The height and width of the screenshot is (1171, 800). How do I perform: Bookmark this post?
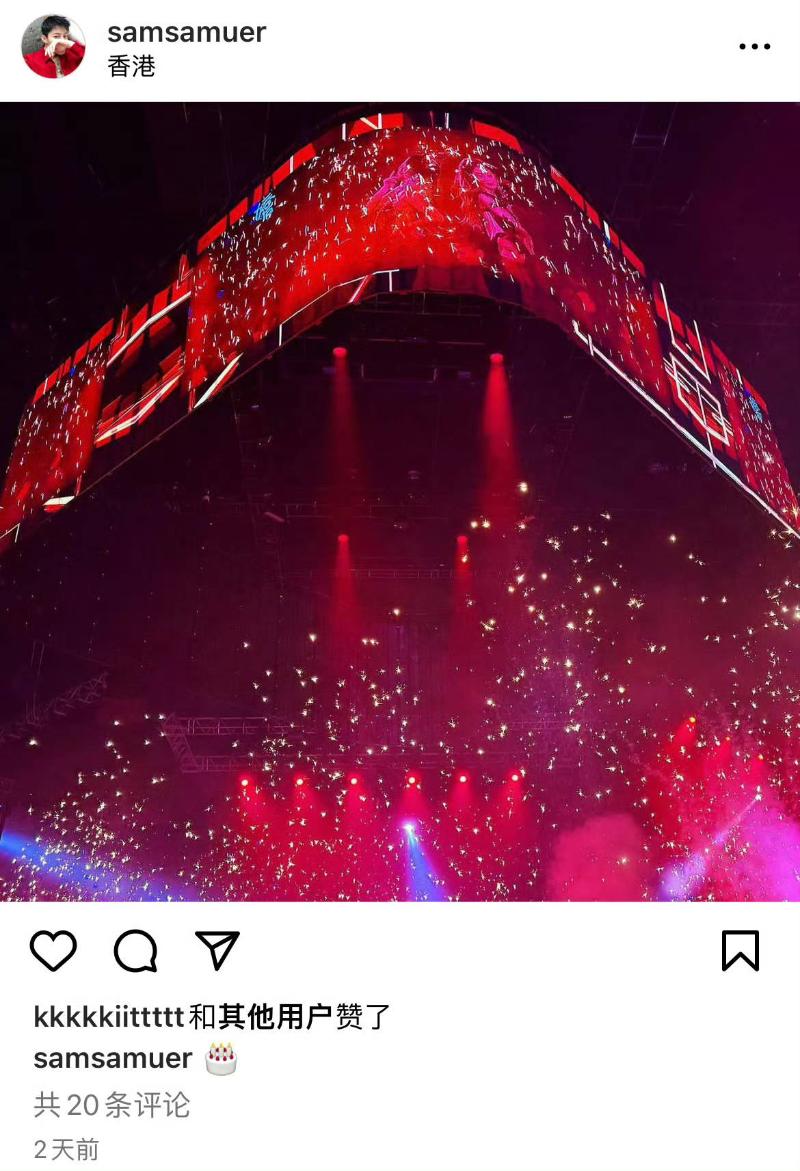pos(740,951)
